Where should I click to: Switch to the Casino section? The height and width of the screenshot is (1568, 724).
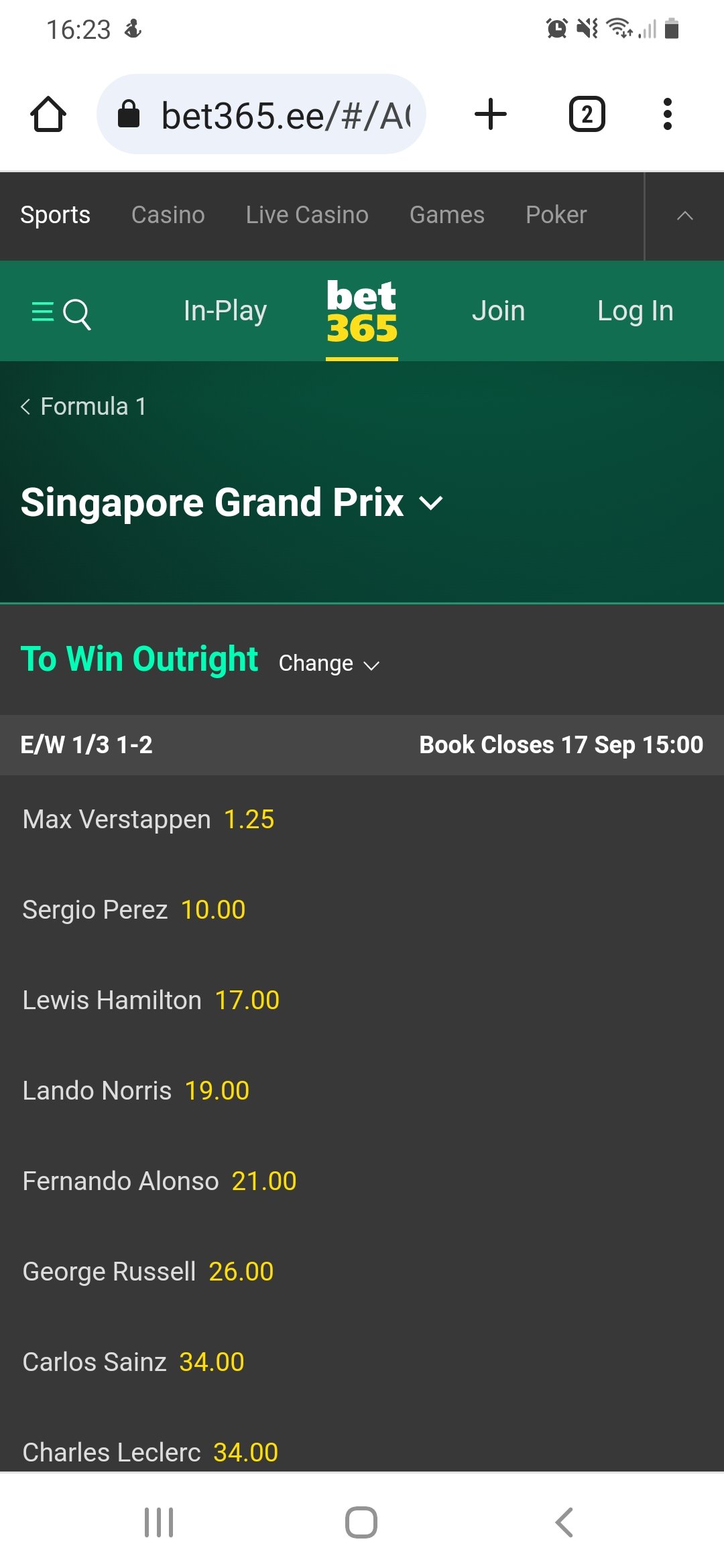point(168,215)
